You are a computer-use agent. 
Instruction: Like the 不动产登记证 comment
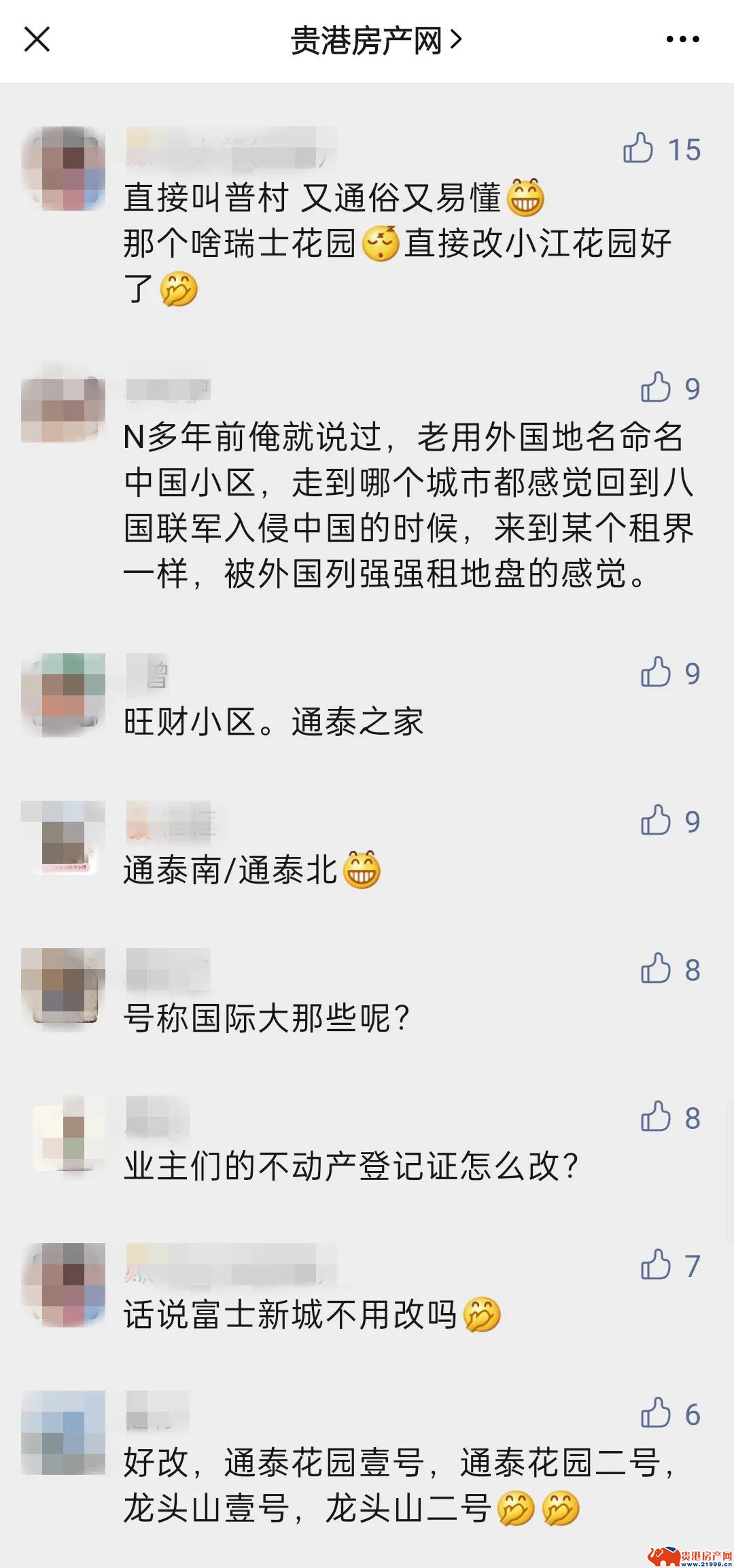coord(656,1117)
